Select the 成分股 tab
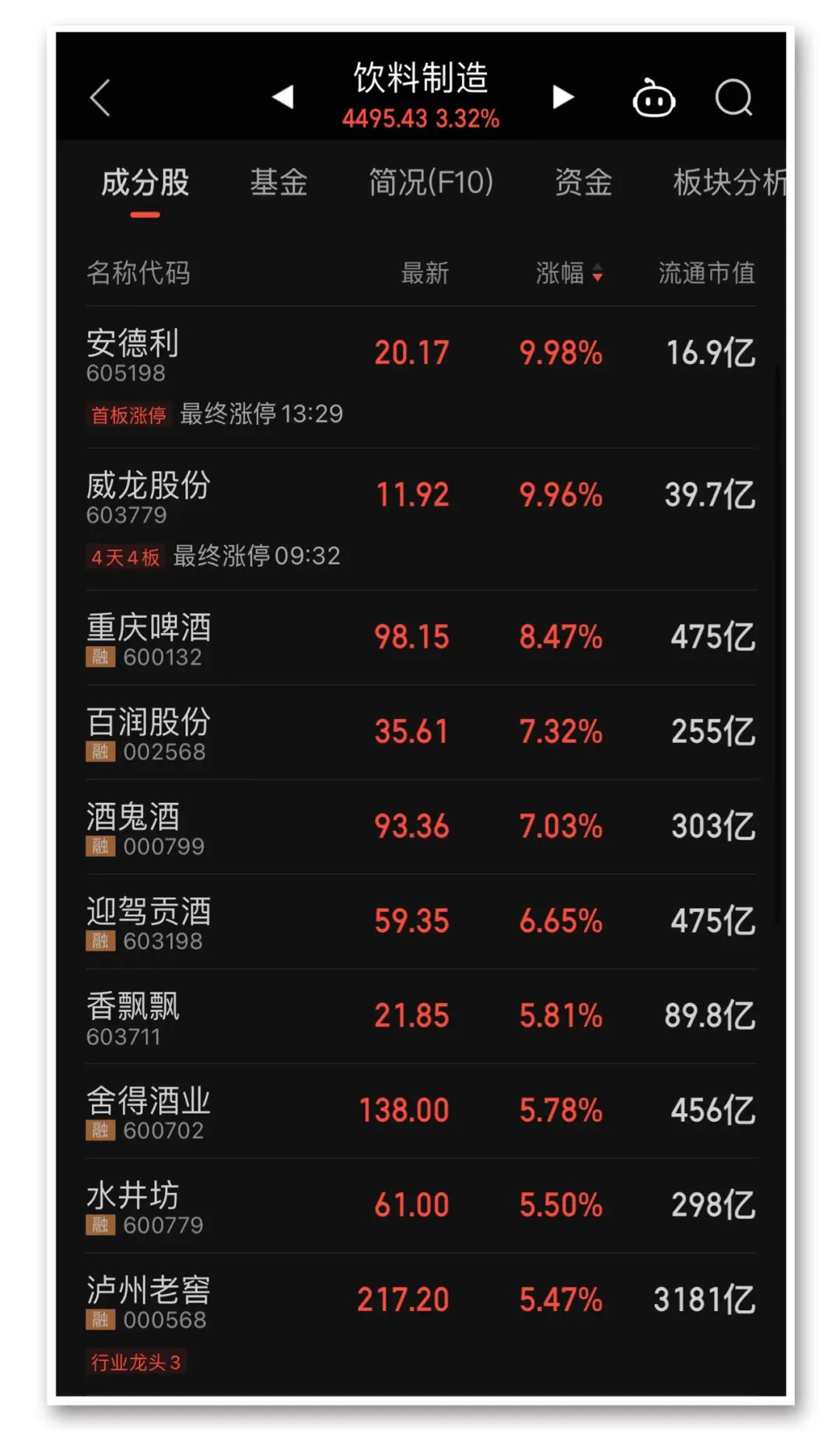The height and width of the screenshot is (1441, 840). pos(145,183)
